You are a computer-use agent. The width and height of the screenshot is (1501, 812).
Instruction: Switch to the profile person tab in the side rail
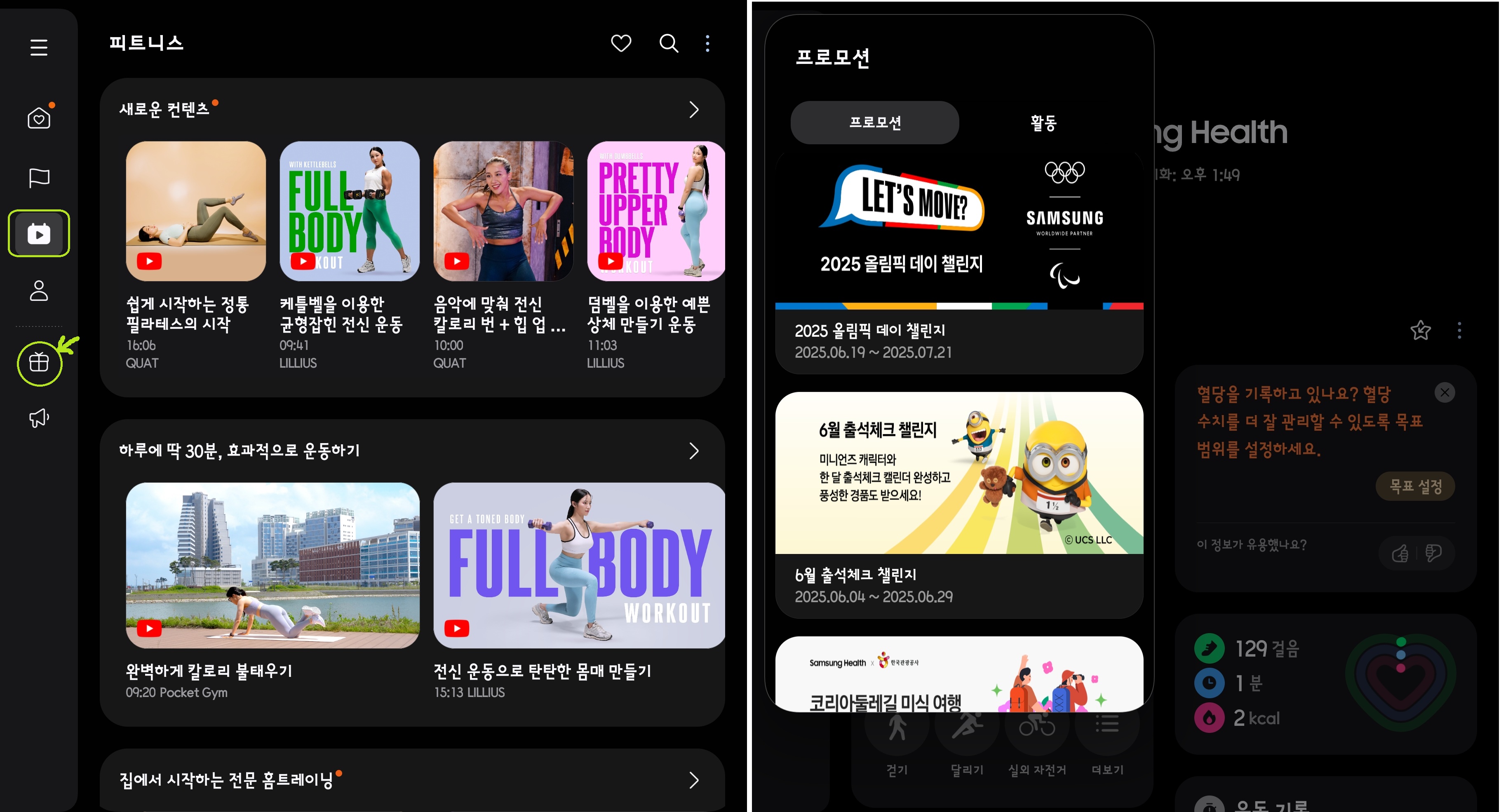click(x=39, y=290)
